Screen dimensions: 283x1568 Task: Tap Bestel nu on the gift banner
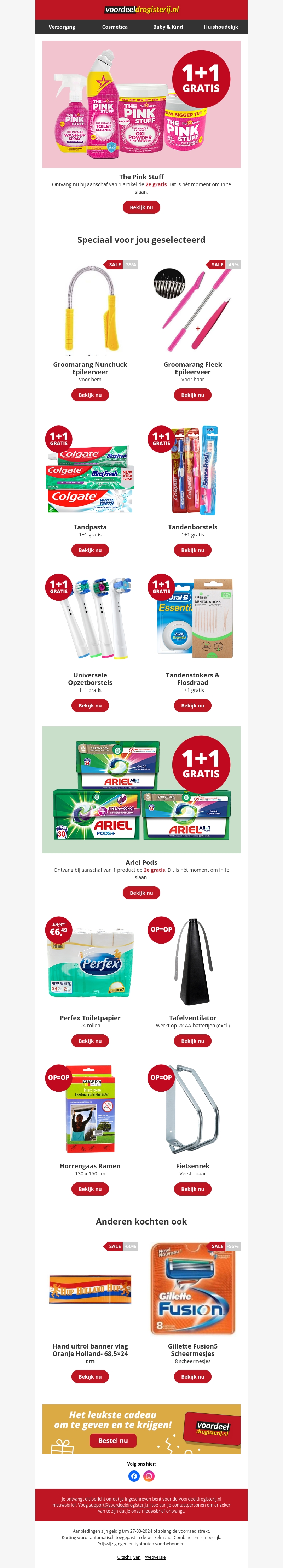[x=113, y=1441]
